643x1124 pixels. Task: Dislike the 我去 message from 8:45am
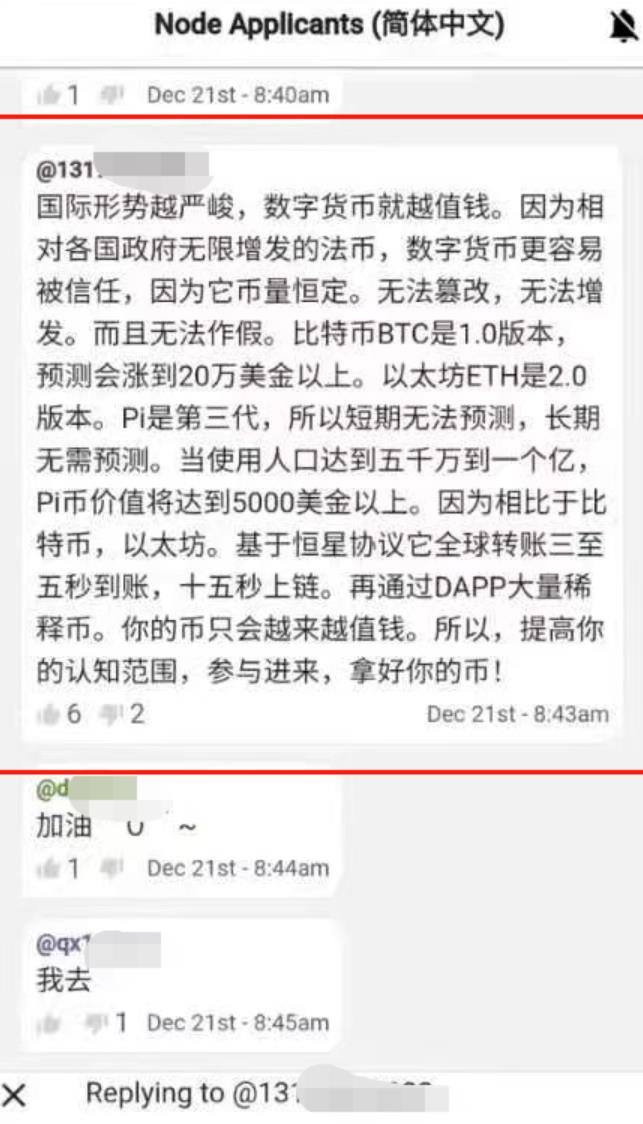coord(97,1023)
